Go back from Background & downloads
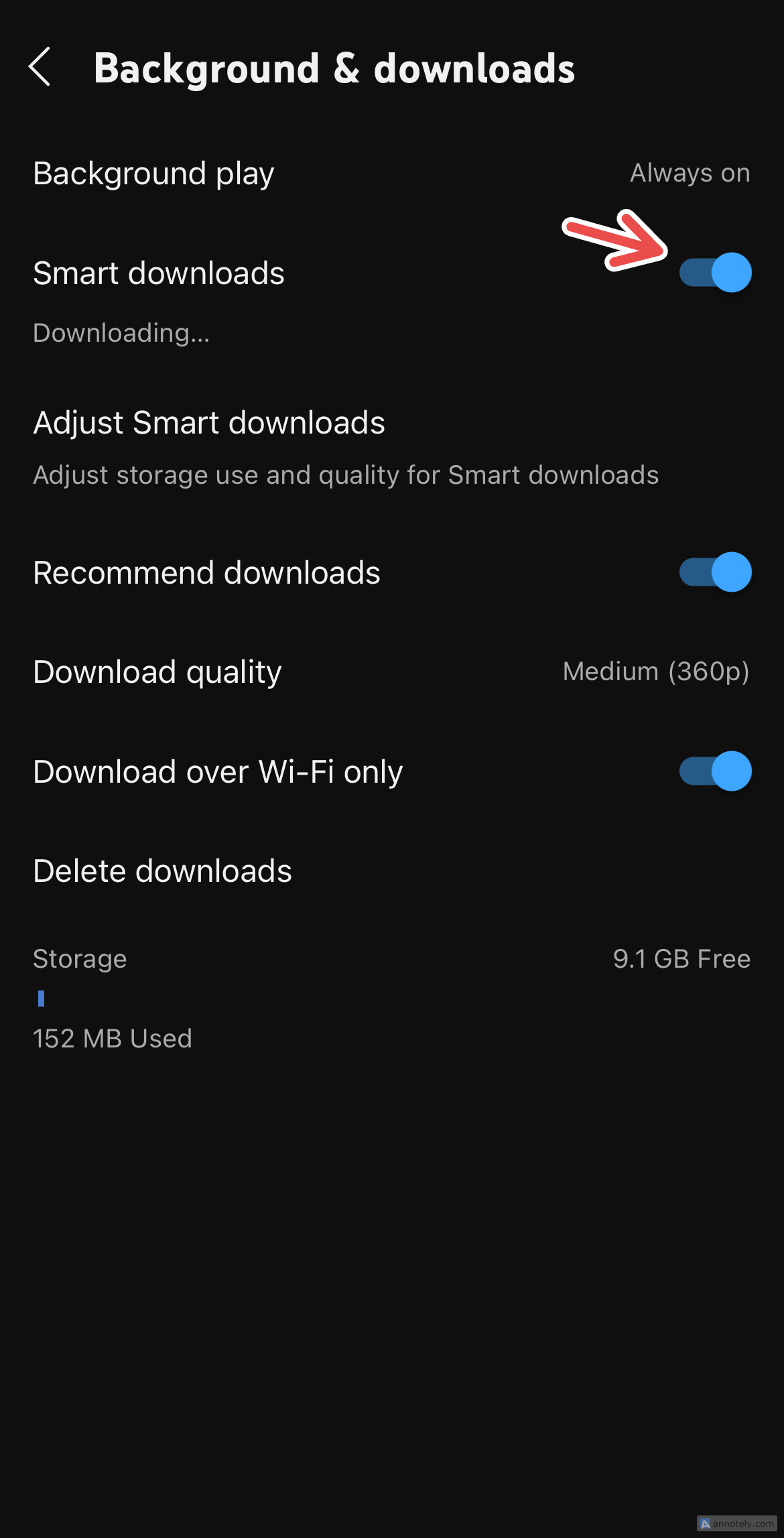Image resolution: width=784 pixels, height=1538 pixels. (x=40, y=67)
